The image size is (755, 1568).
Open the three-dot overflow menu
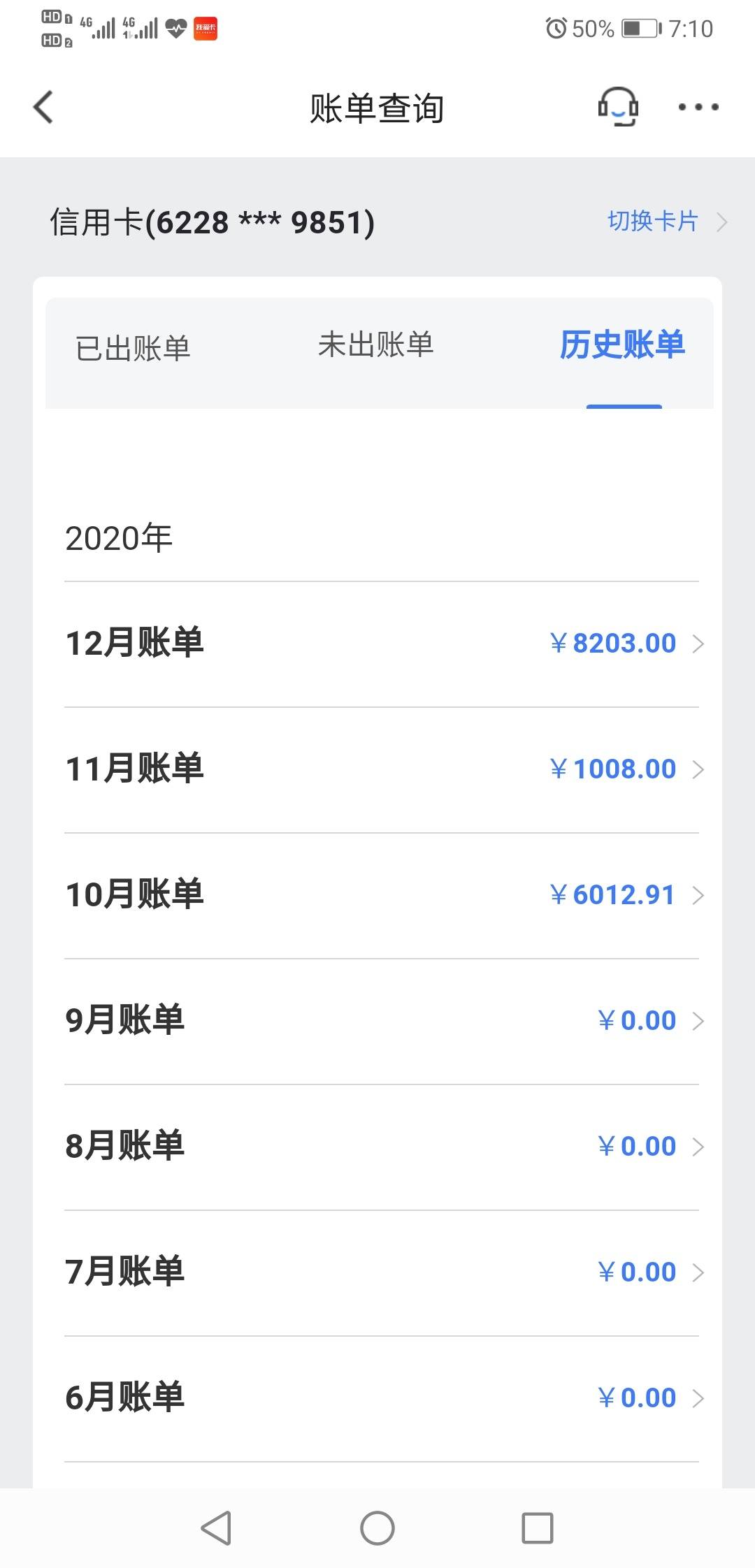click(x=698, y=107)
